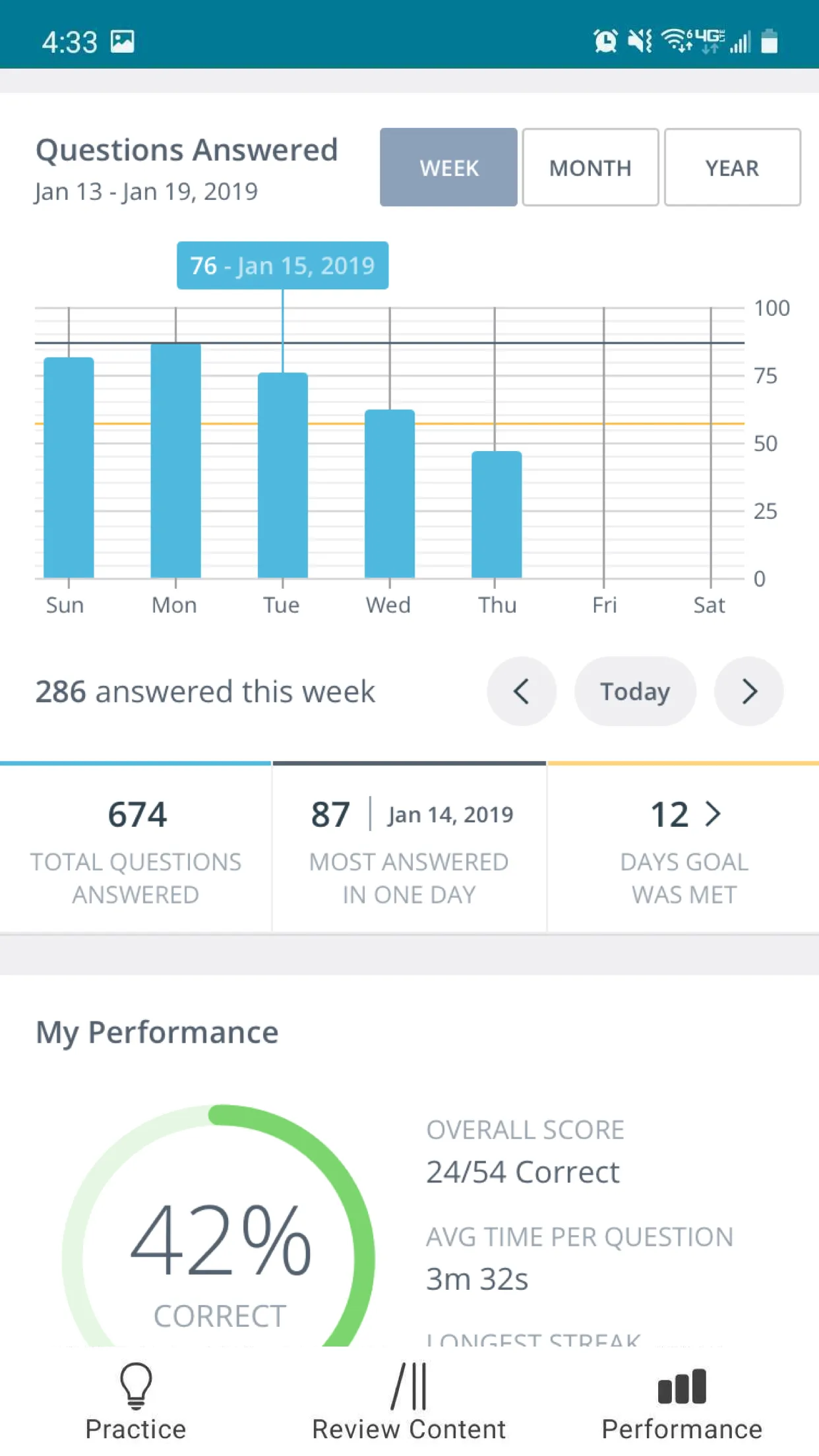This screenshot has width=819, height=1456.
Task: Tap the left arrow to view previous week
Action: point(521,691)
